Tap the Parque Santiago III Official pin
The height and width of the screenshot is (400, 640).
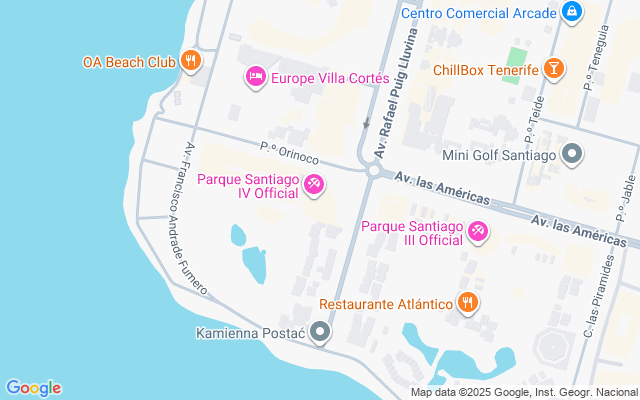click(x=478, y=231)
